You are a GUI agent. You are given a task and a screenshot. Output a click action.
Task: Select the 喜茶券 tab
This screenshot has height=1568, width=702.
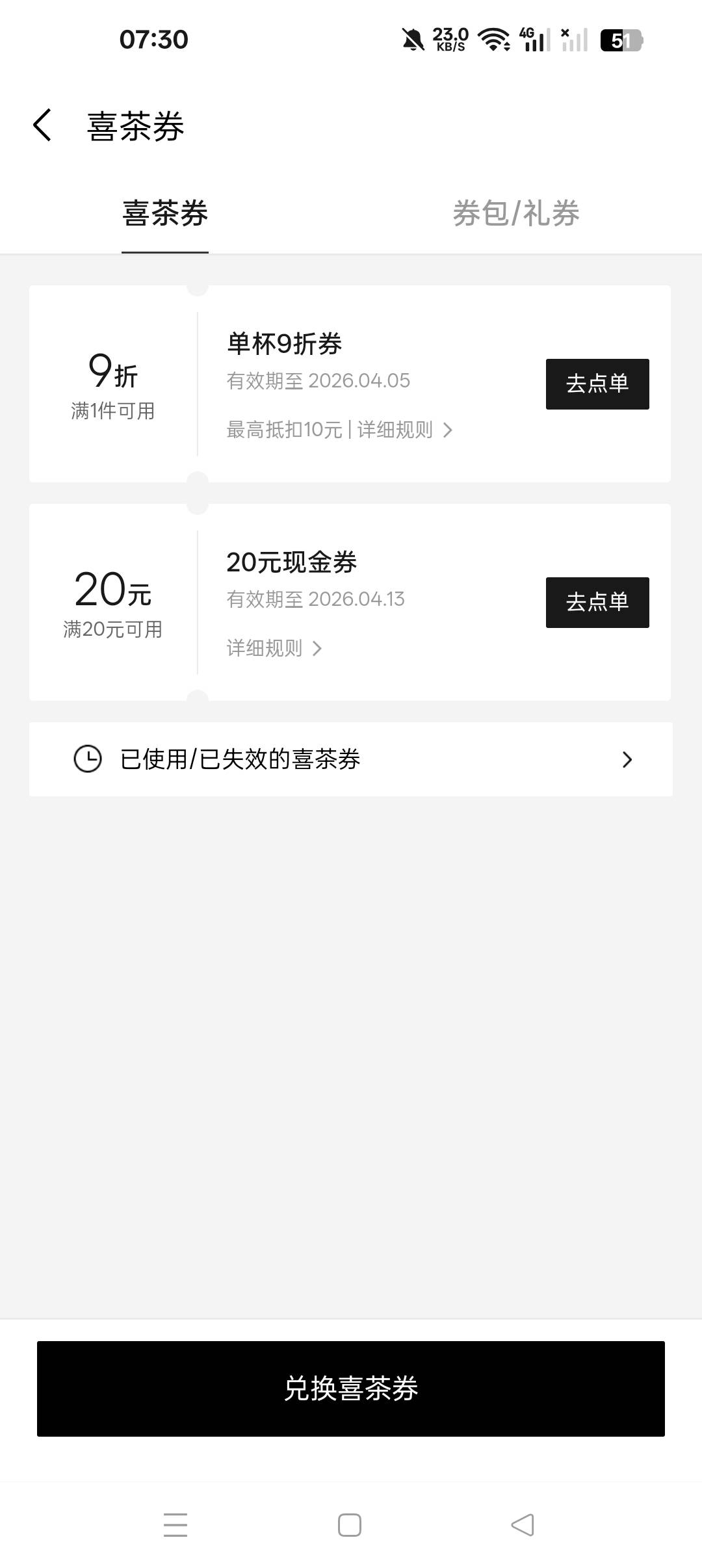(165, 213)
